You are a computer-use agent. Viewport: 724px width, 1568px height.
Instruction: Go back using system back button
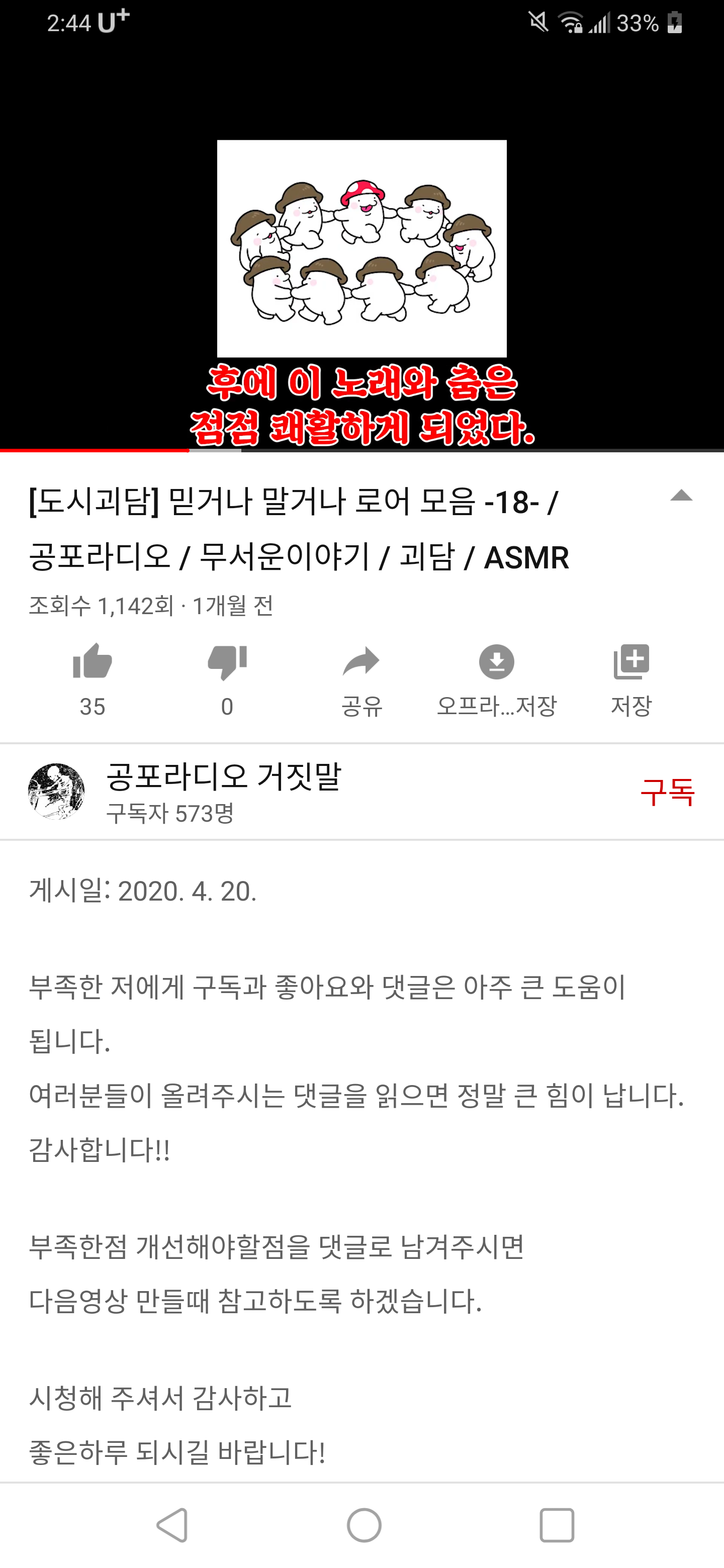point(172,1525)
